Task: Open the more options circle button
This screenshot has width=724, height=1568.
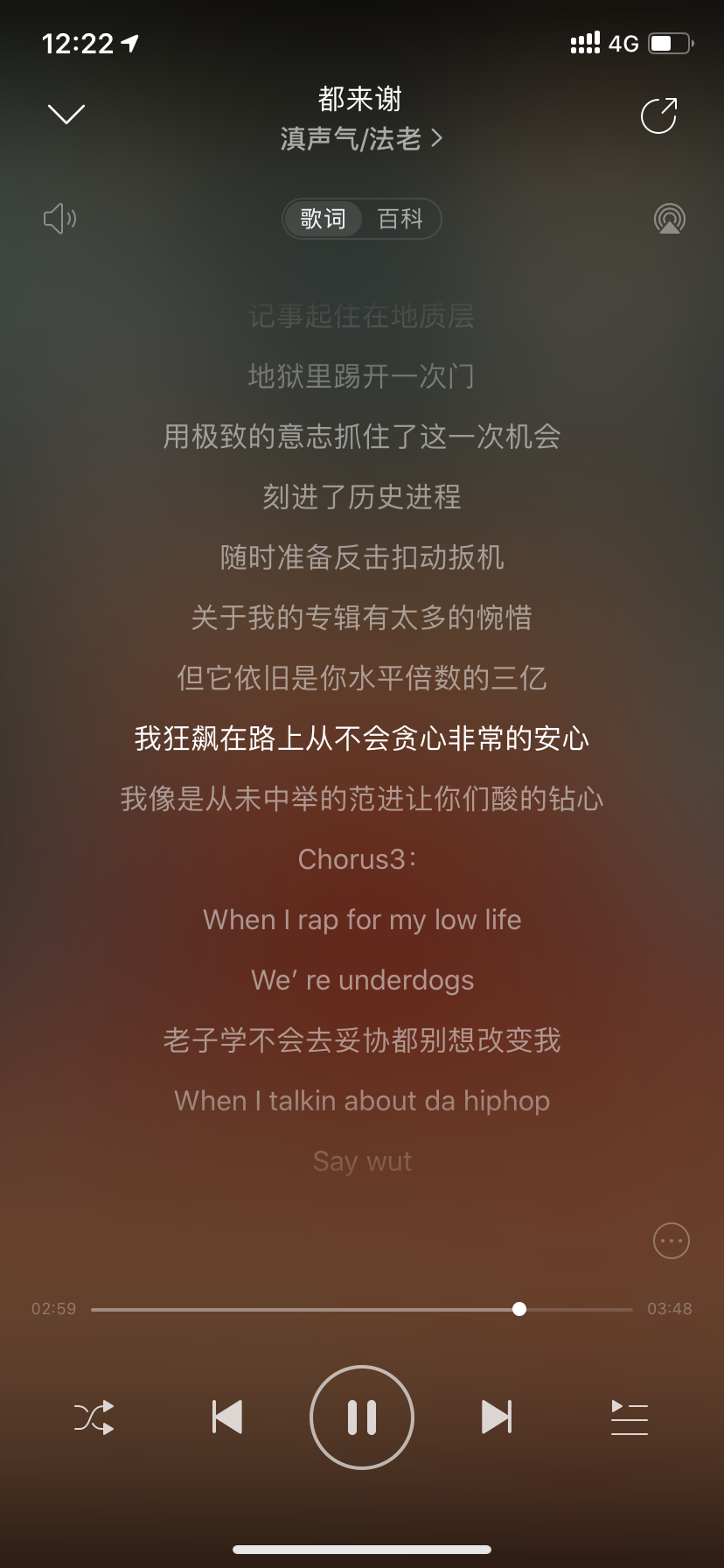Action: click(672, 1241)
